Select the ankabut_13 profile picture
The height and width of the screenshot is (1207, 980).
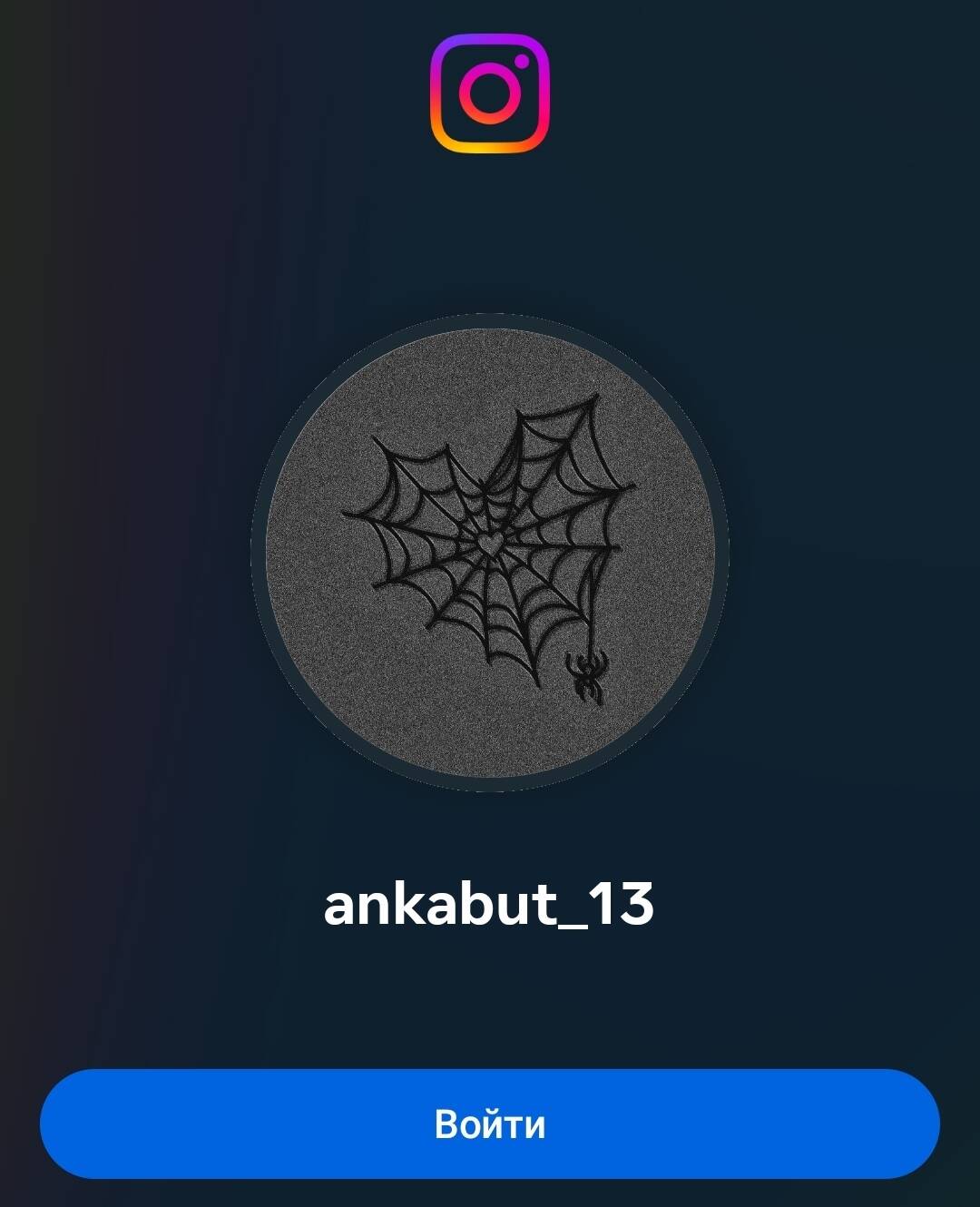[x=490, y=553]
